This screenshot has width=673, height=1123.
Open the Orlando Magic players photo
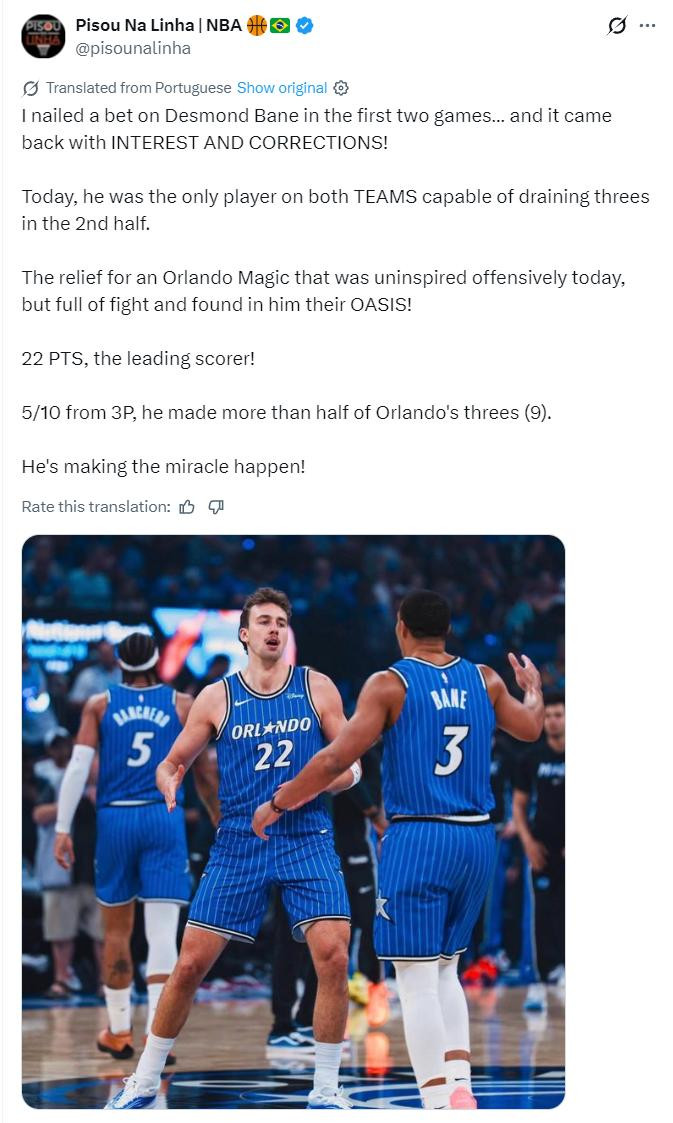coord(293,821)
